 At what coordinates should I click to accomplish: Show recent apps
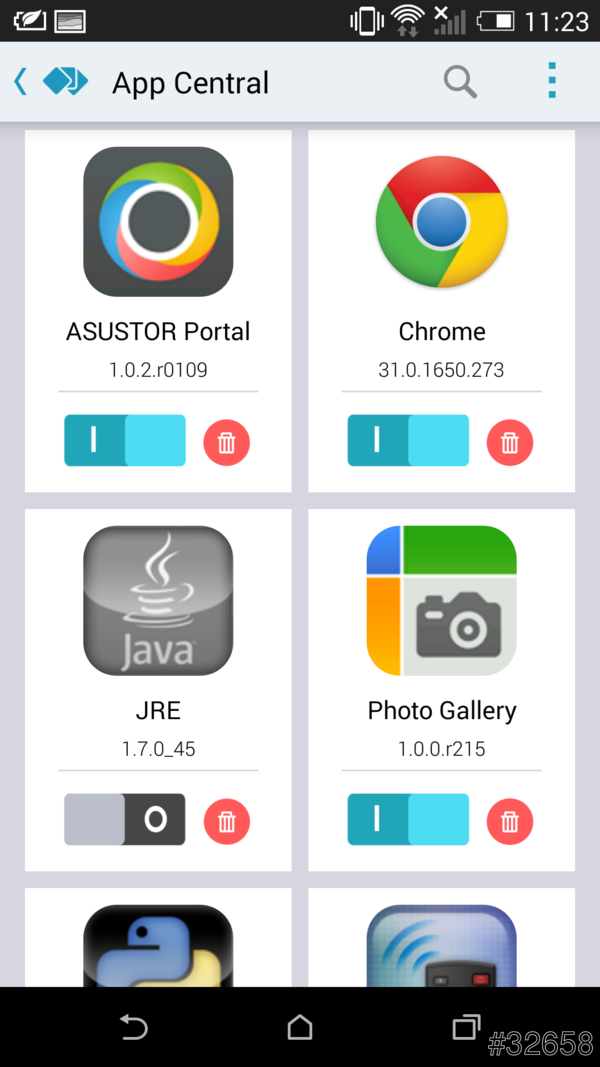click(466, 1027)
